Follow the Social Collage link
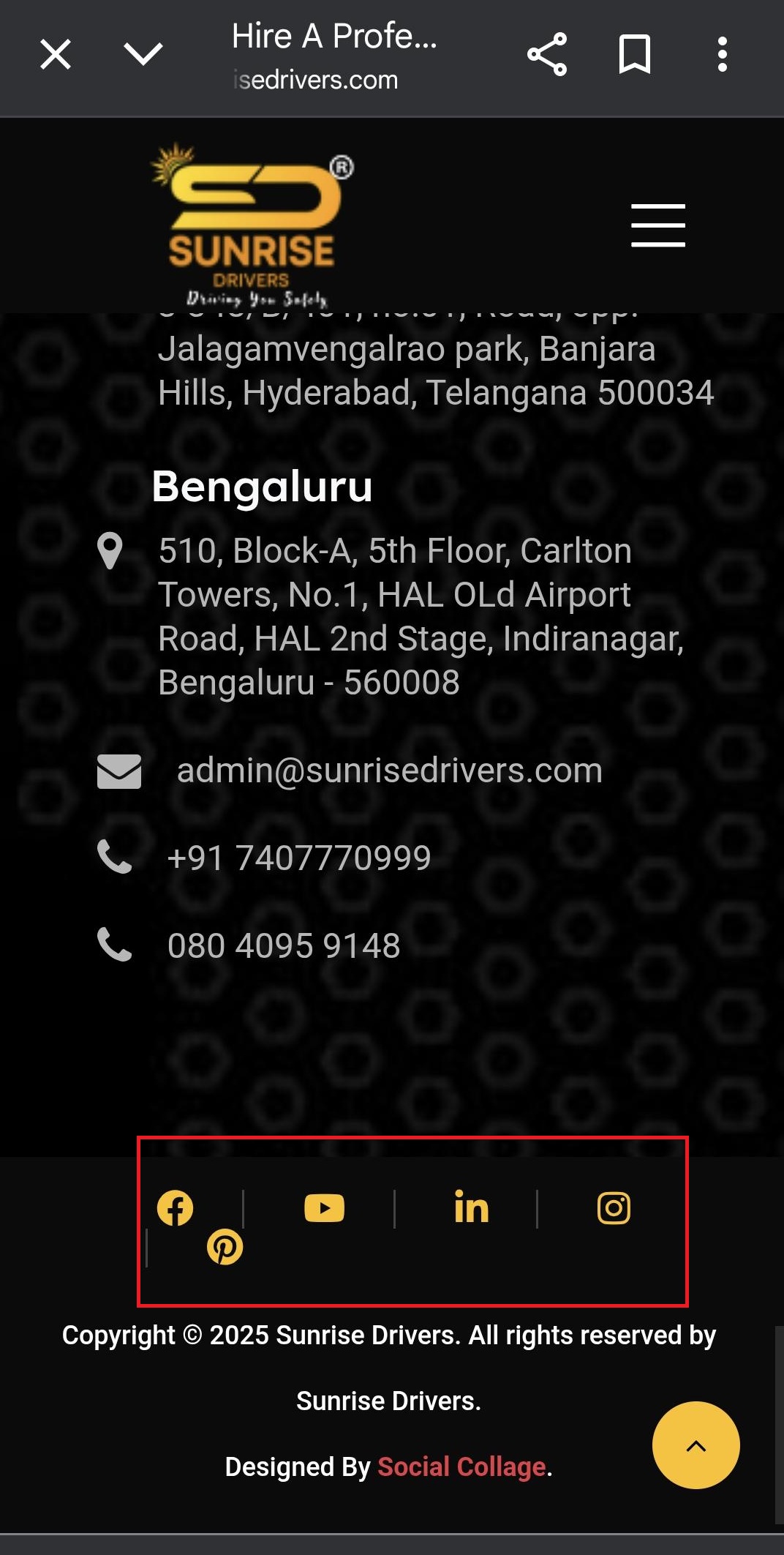 (x=461, y=1466)
